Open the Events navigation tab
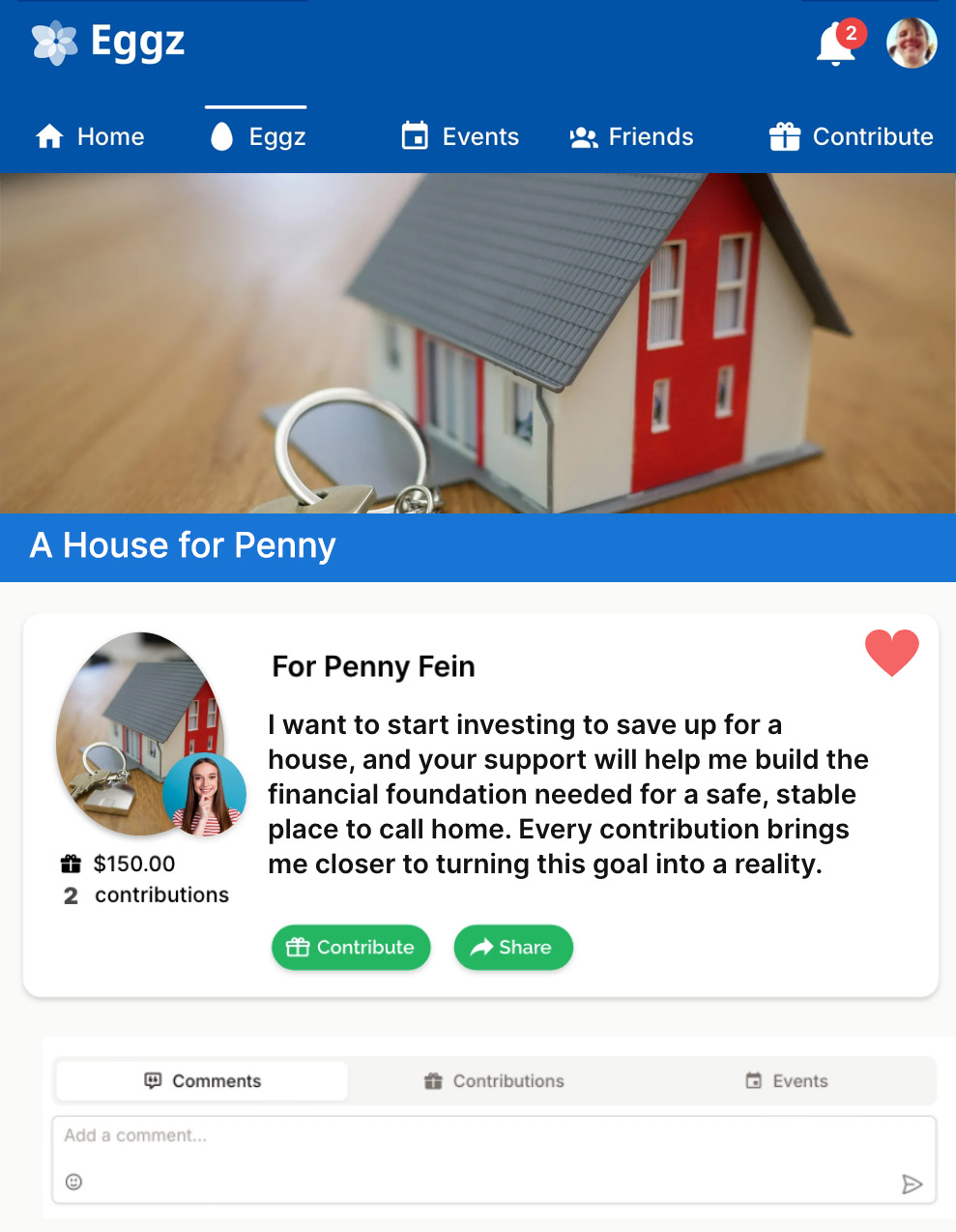The width and height of the screenshot is (956, 1232). [x=460, y=137]
